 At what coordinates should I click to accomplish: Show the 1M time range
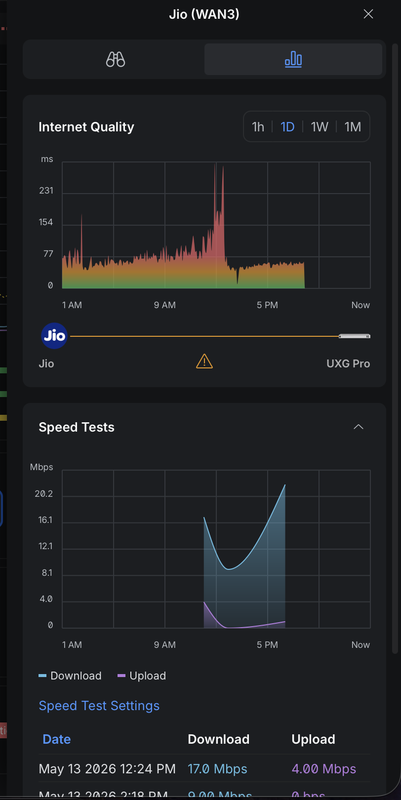click(353, 127)
